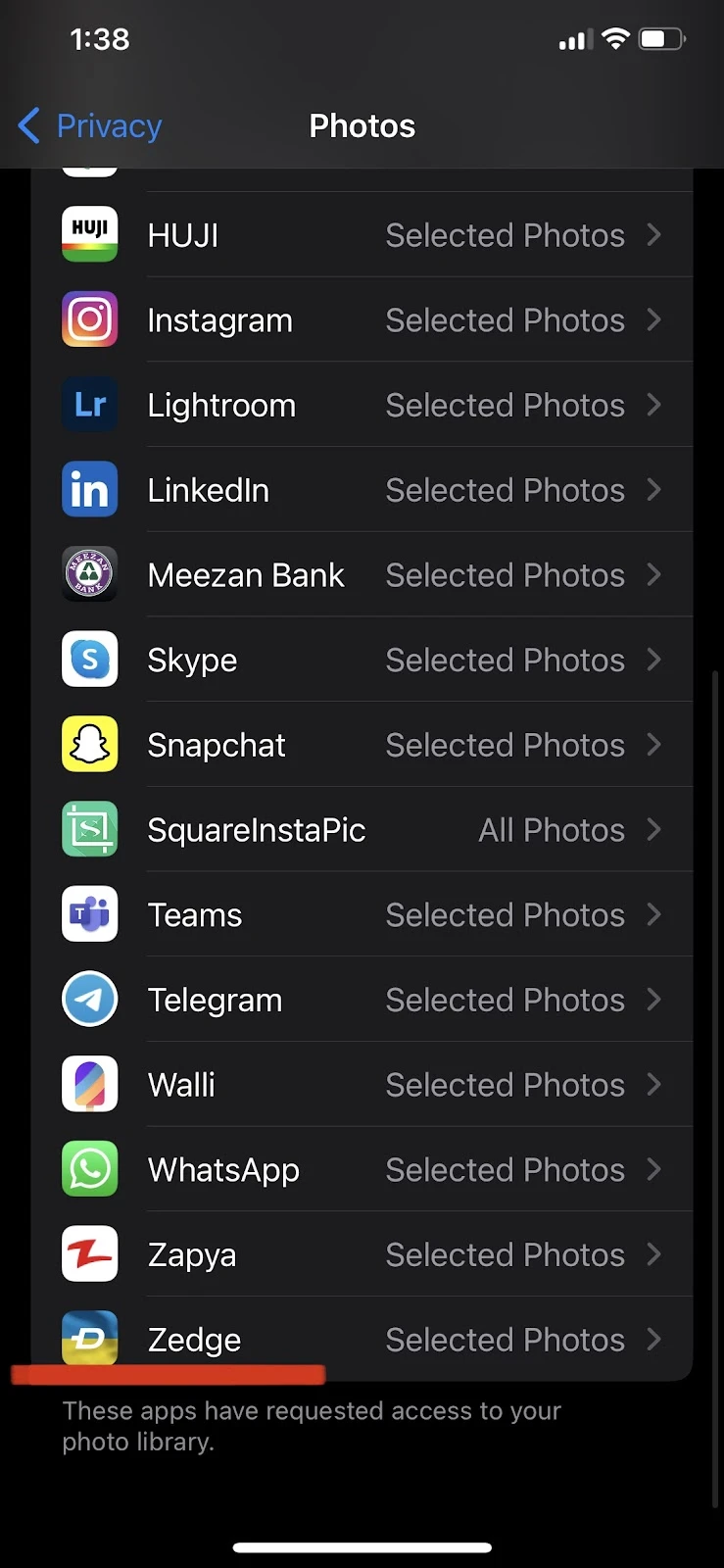The width and height of the screenshot is (724, 1568).
Task: Tap the Telegram row
Action: coord(362,1000)
